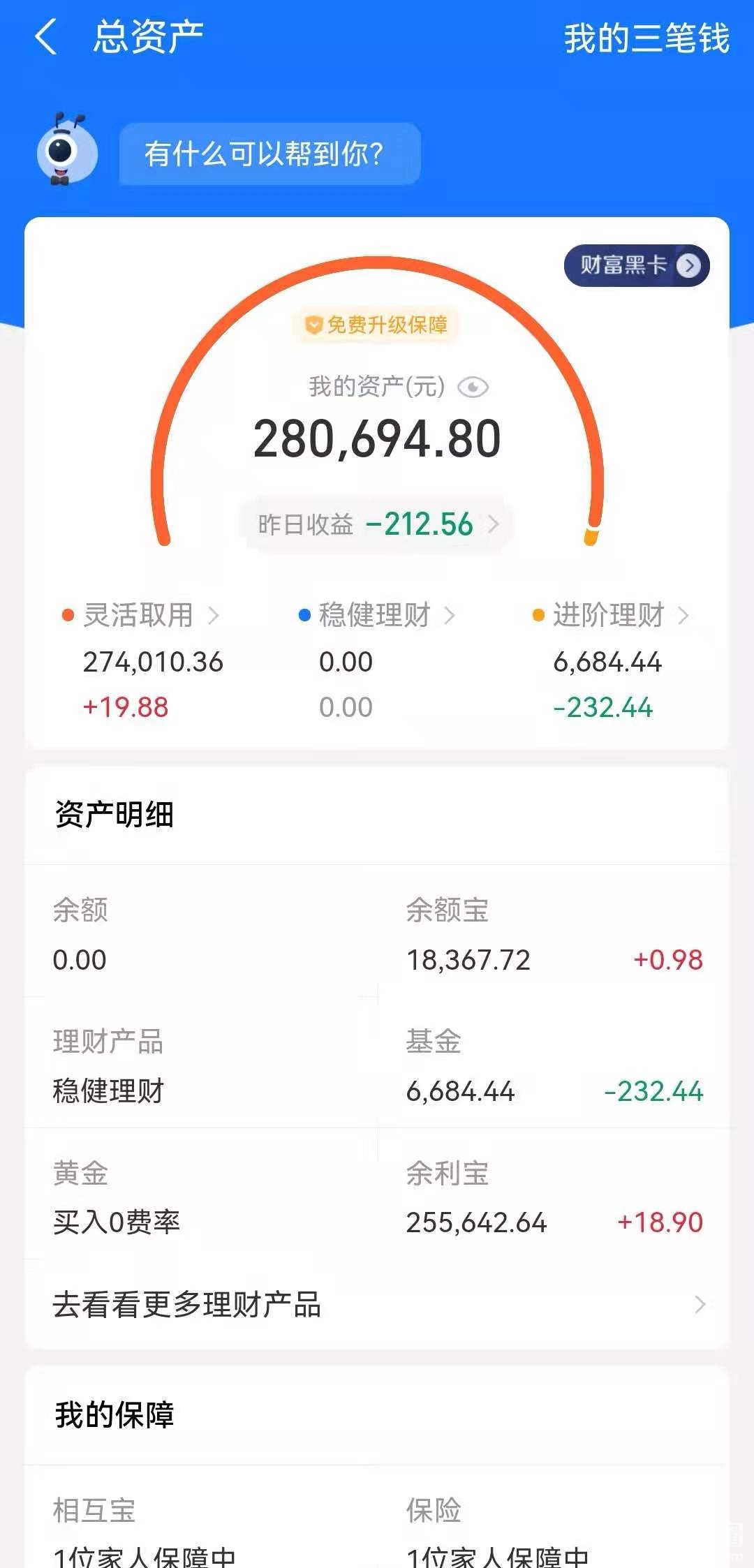Open 基金 holdings of 6,684.44
754x1568 pixels.
pos(553,1067)
